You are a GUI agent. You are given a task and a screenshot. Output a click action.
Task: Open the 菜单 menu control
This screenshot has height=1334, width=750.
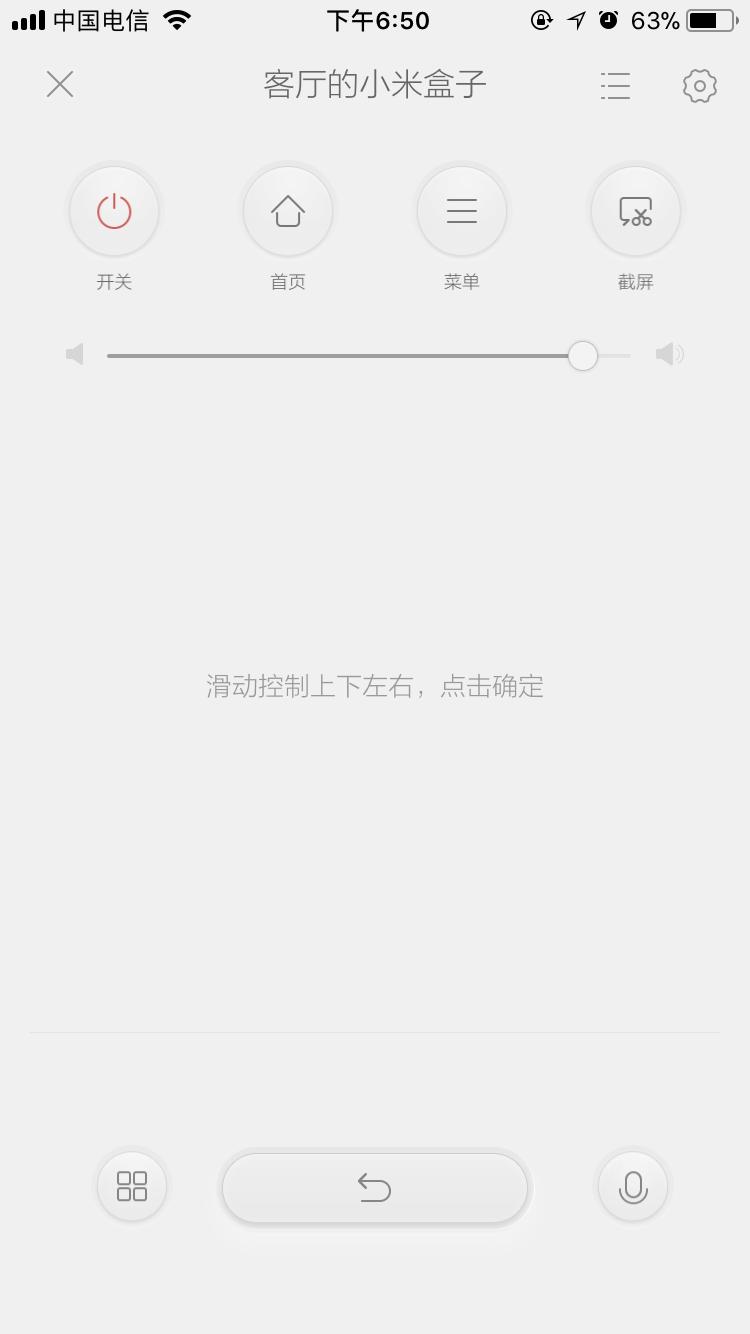tap(461, 210)
